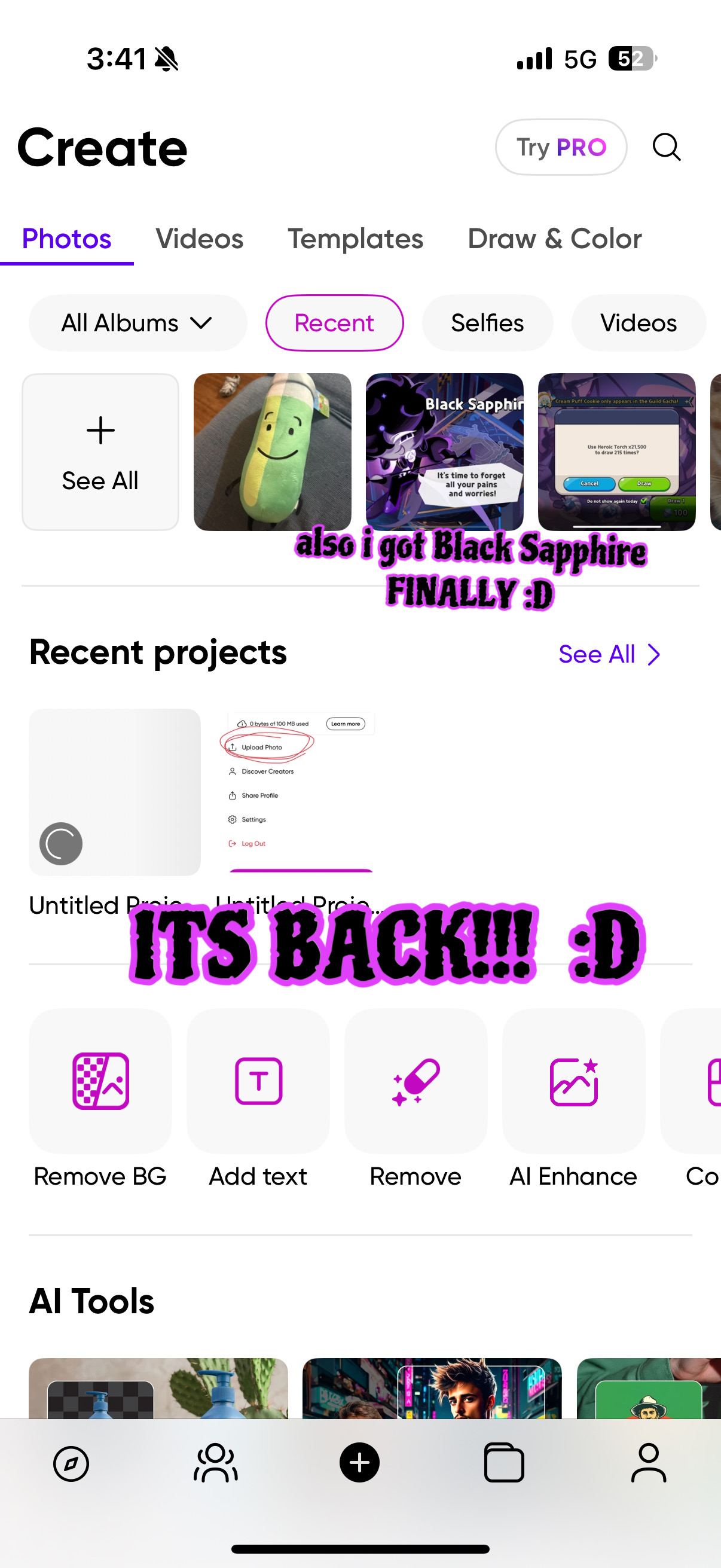This screenshot has height=1568, width=721.
Task: Open the profile tab
Action: point(648,1462)
